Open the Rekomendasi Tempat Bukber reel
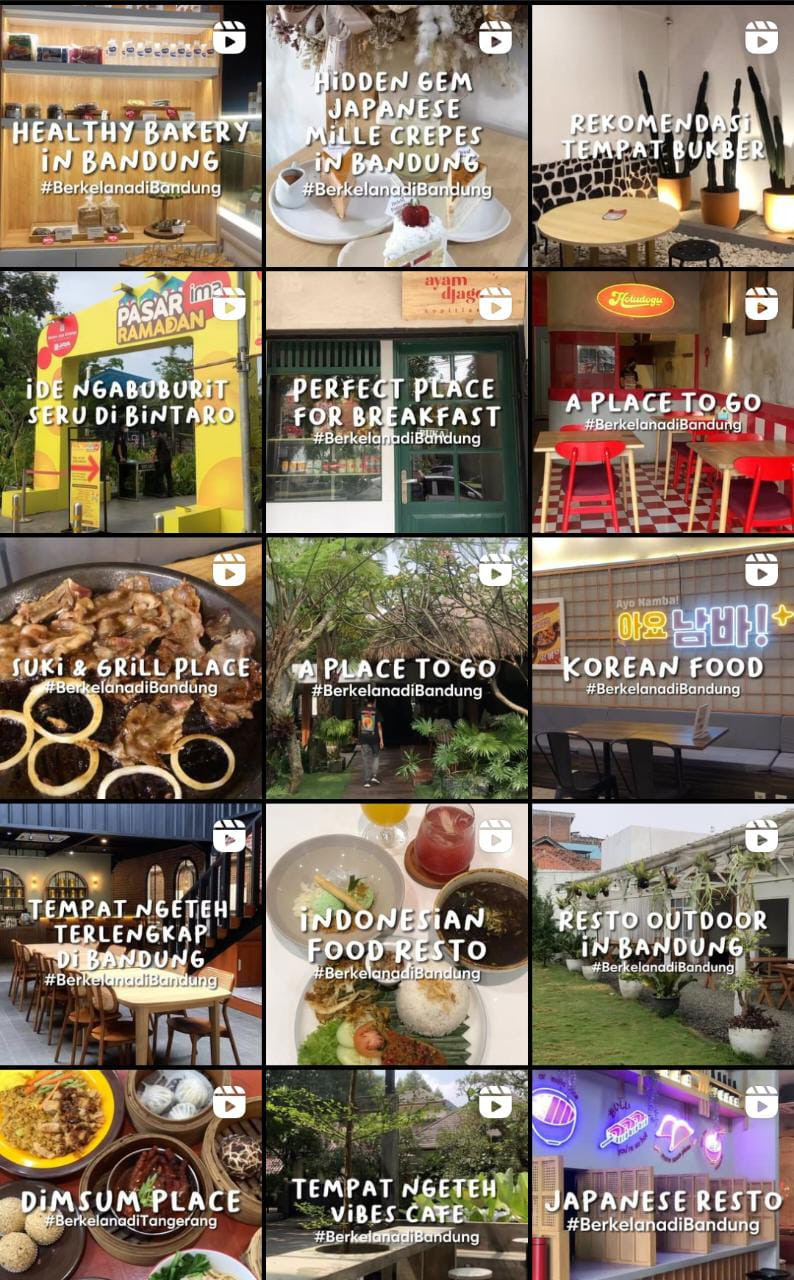Image resolution: width=794 pixels, height=1280 pixels. 662,135
